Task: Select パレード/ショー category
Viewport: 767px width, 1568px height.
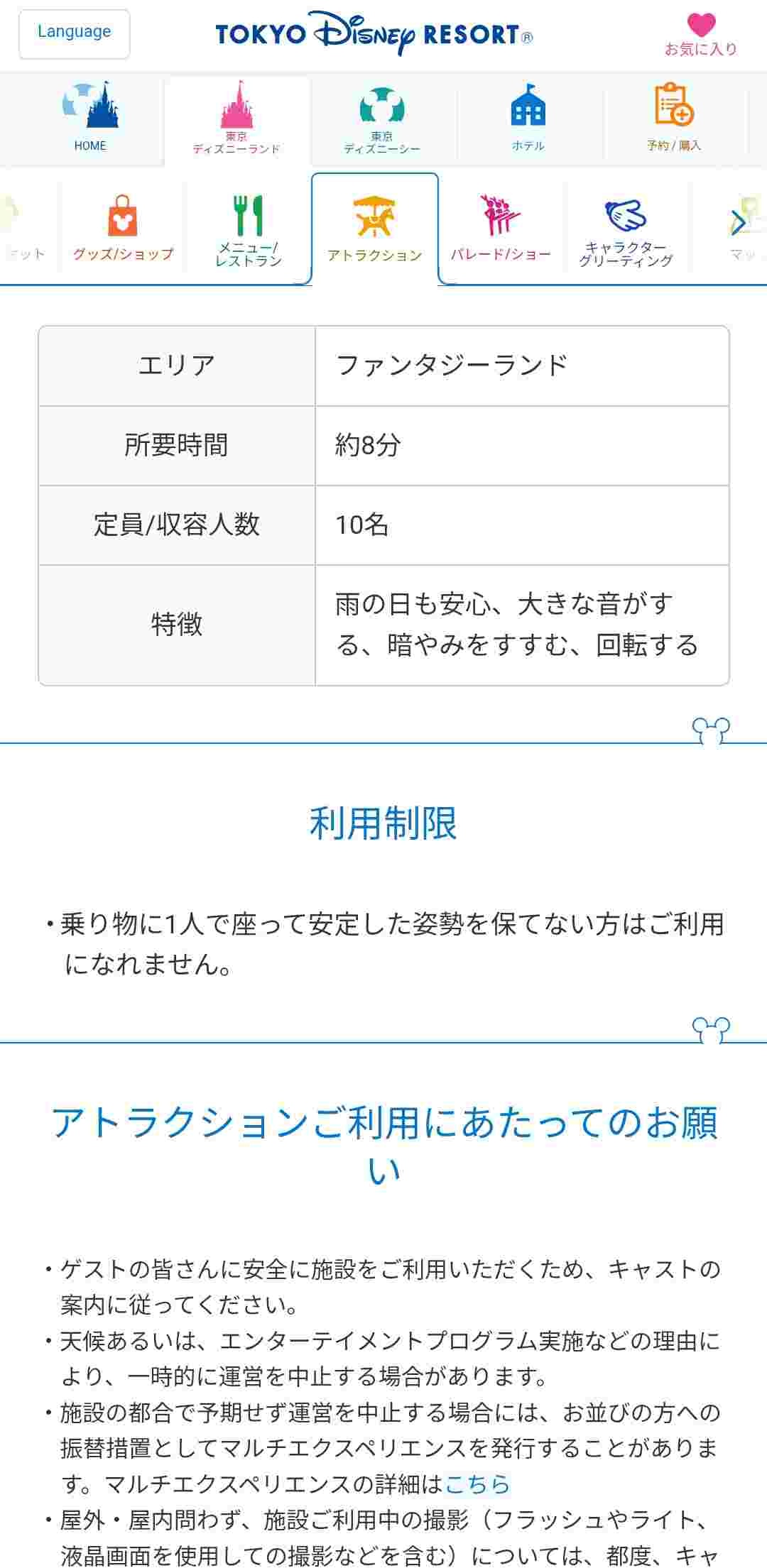Action: tap(501, 229)
